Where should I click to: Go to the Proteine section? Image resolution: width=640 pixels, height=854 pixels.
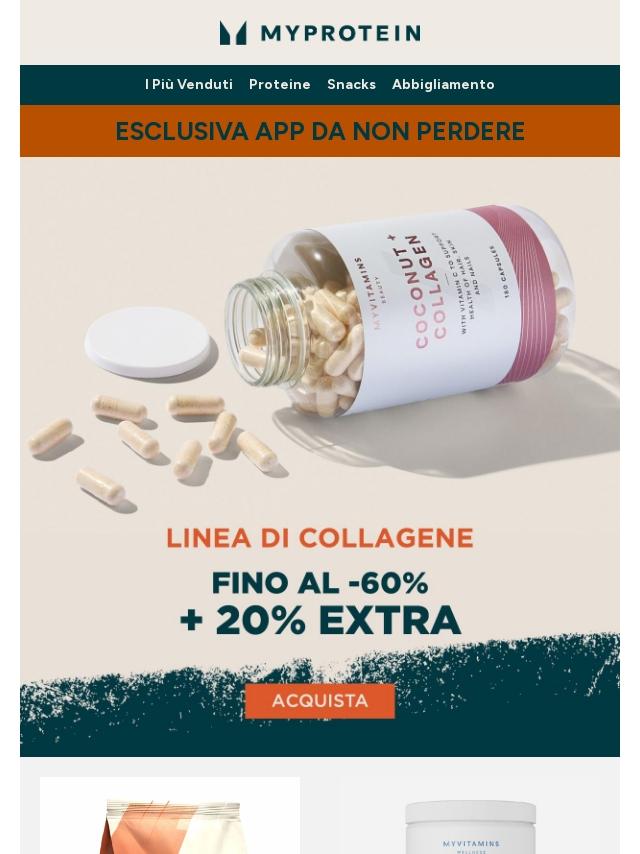[279, 85]
